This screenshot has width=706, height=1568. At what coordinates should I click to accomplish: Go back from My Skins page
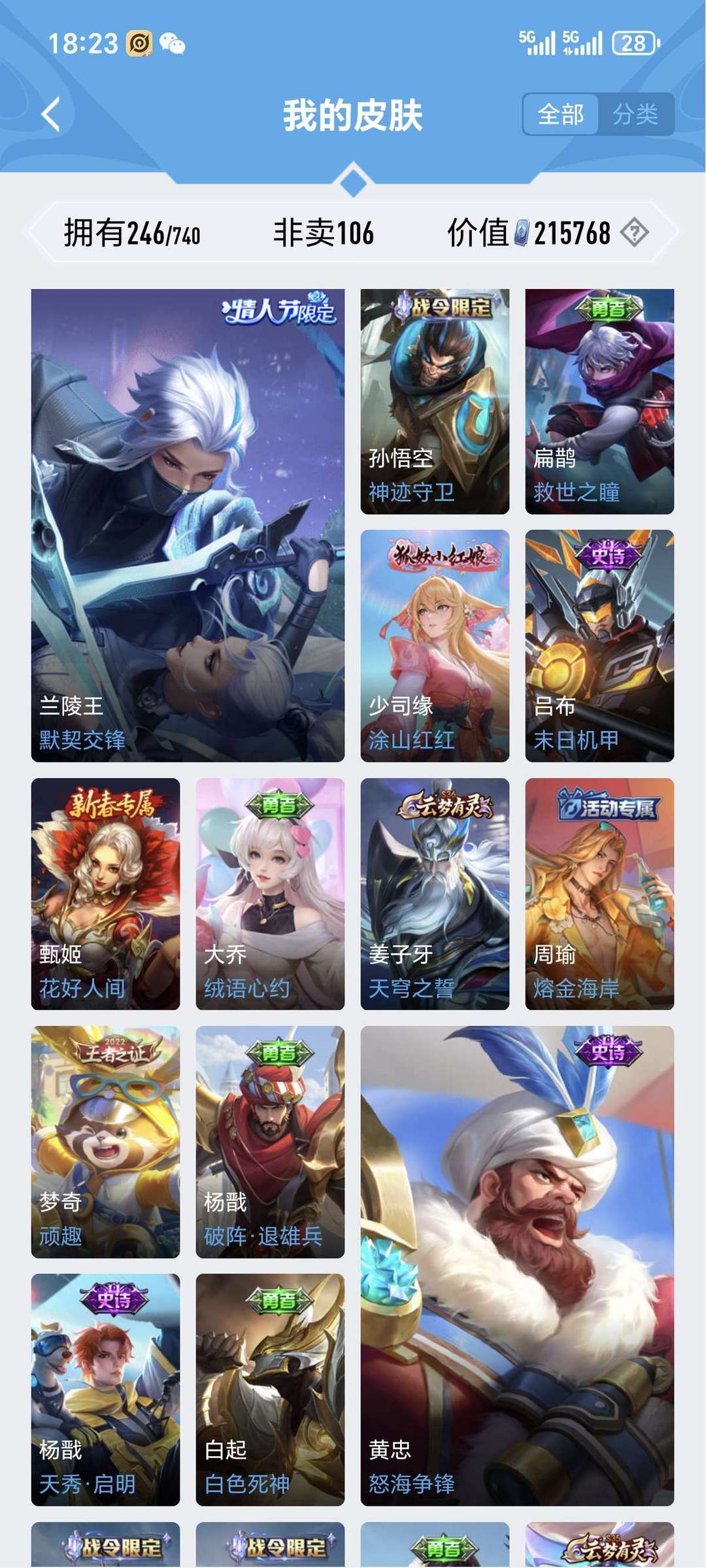click(51, 115)
